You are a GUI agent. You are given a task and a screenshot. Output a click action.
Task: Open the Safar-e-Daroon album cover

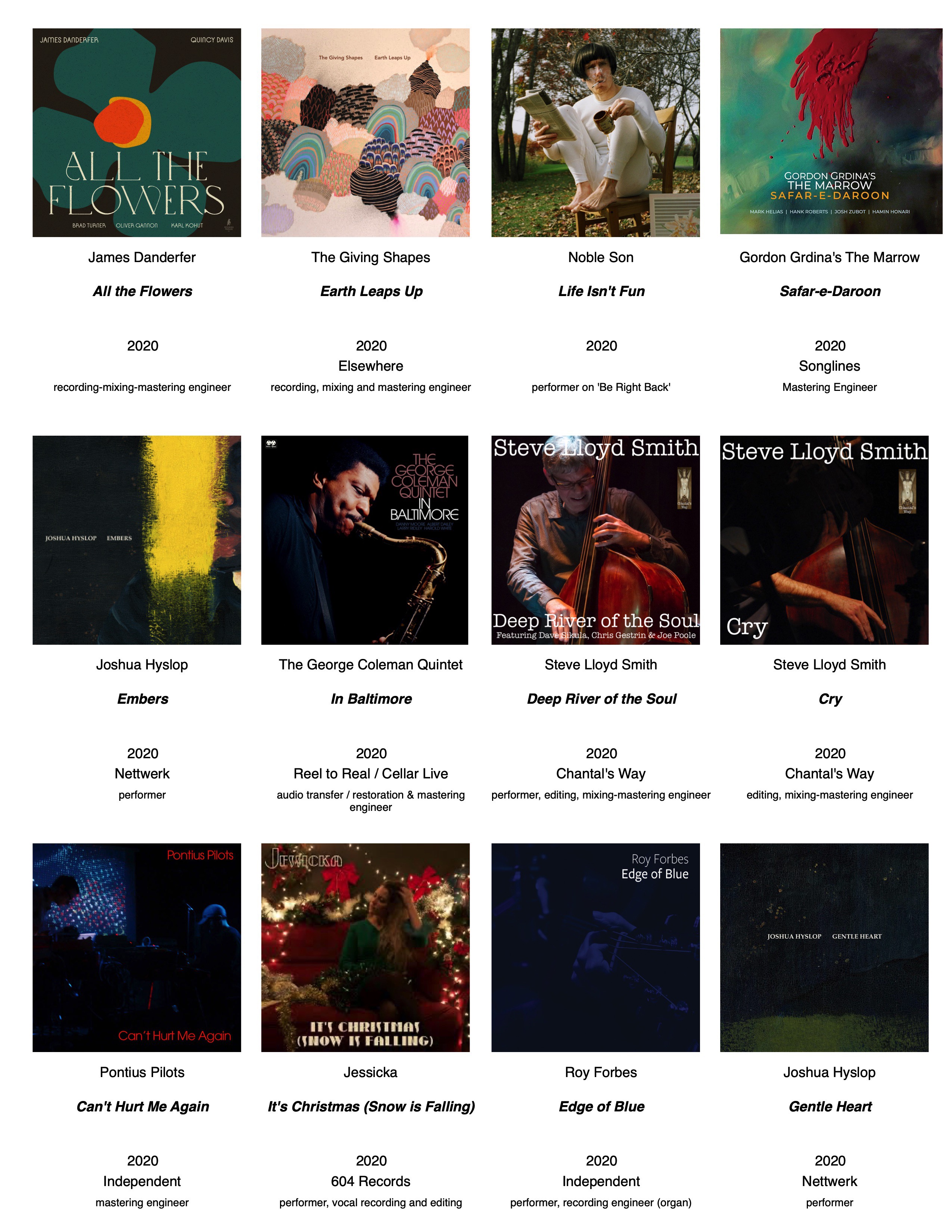tap(831, 131)
